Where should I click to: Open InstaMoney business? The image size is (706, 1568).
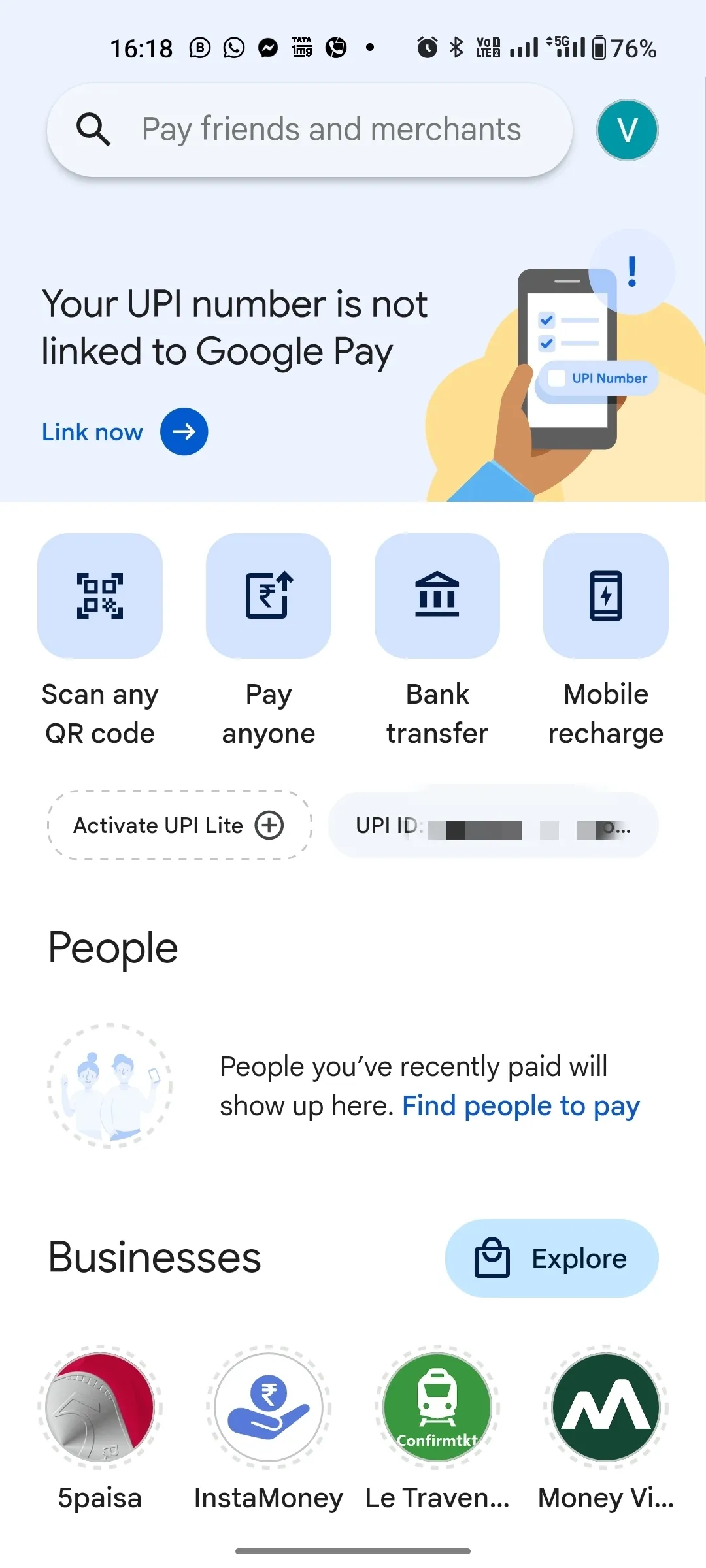(x=269, y=1407)
